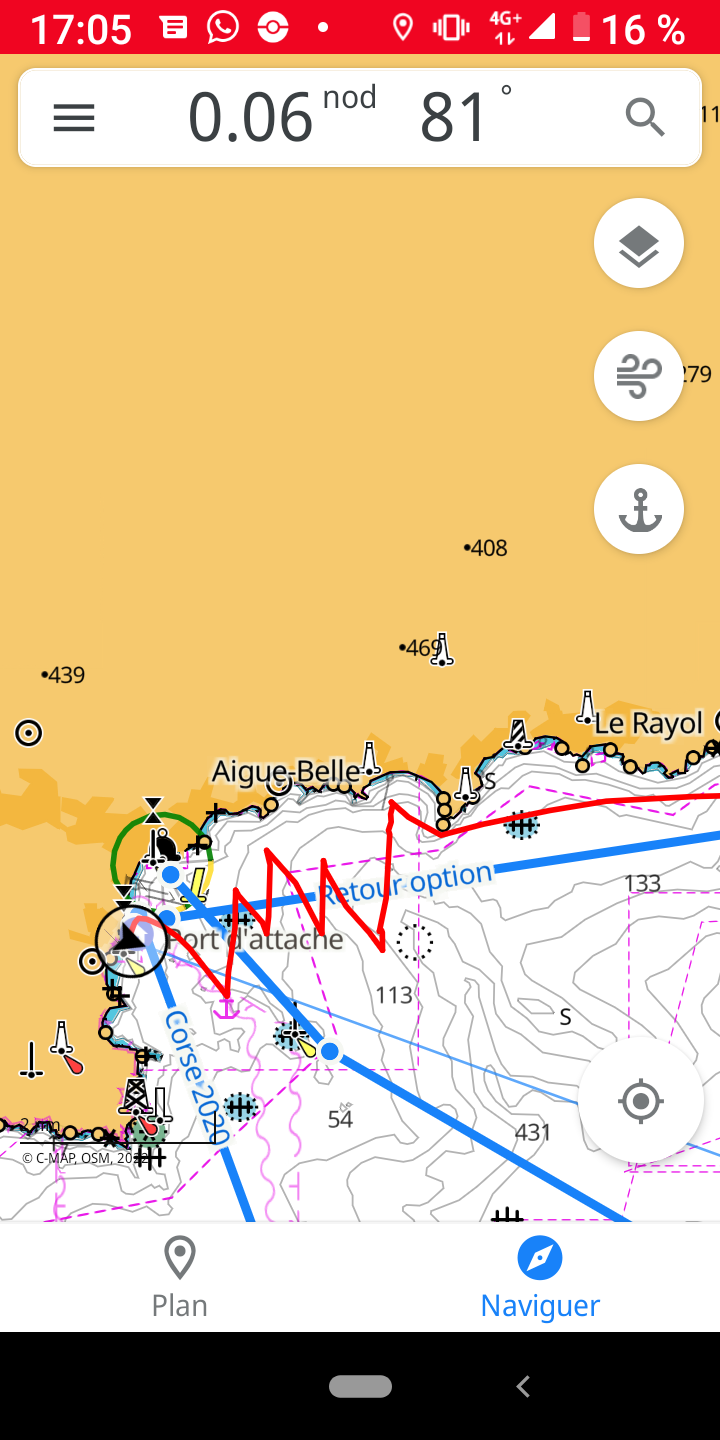This screenshot has width=720, height=1440.
Task: Center map on my location
Action: tap(641, 1101)
